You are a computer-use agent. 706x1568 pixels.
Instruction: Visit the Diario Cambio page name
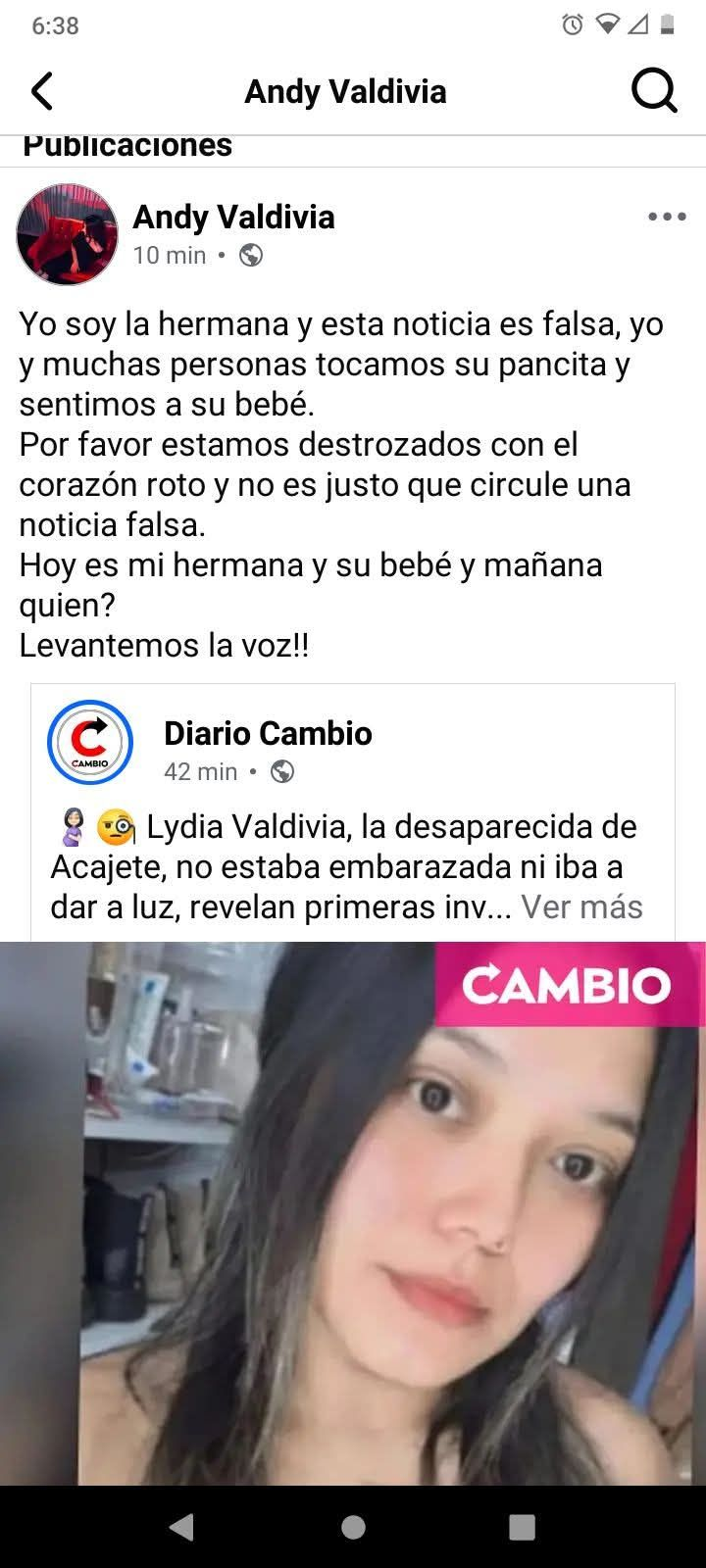pyautogui.click(x=268, y=733)
